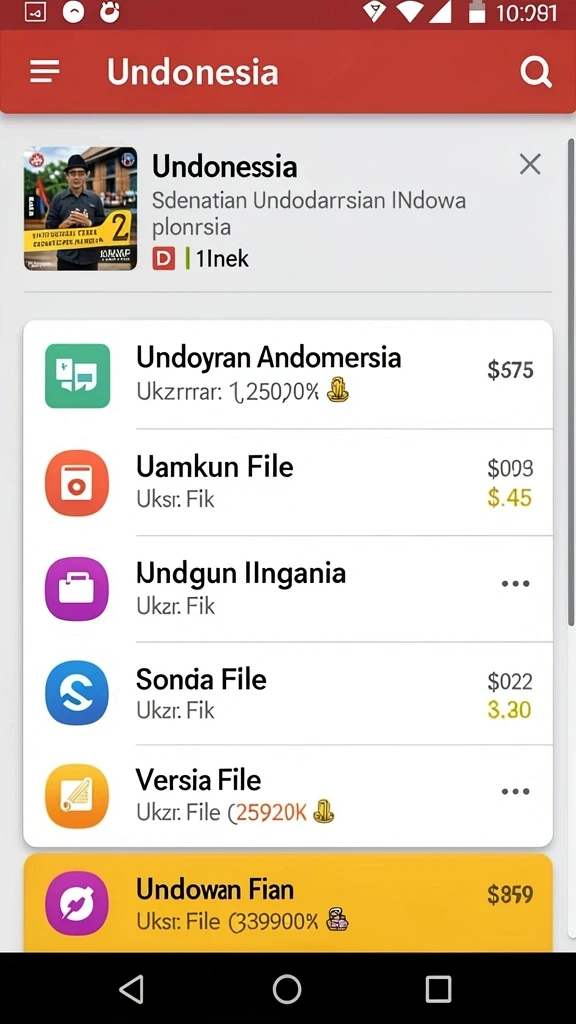Tap the search icon in the app bar
576x1024 pixels.
(x=536, y=72)
